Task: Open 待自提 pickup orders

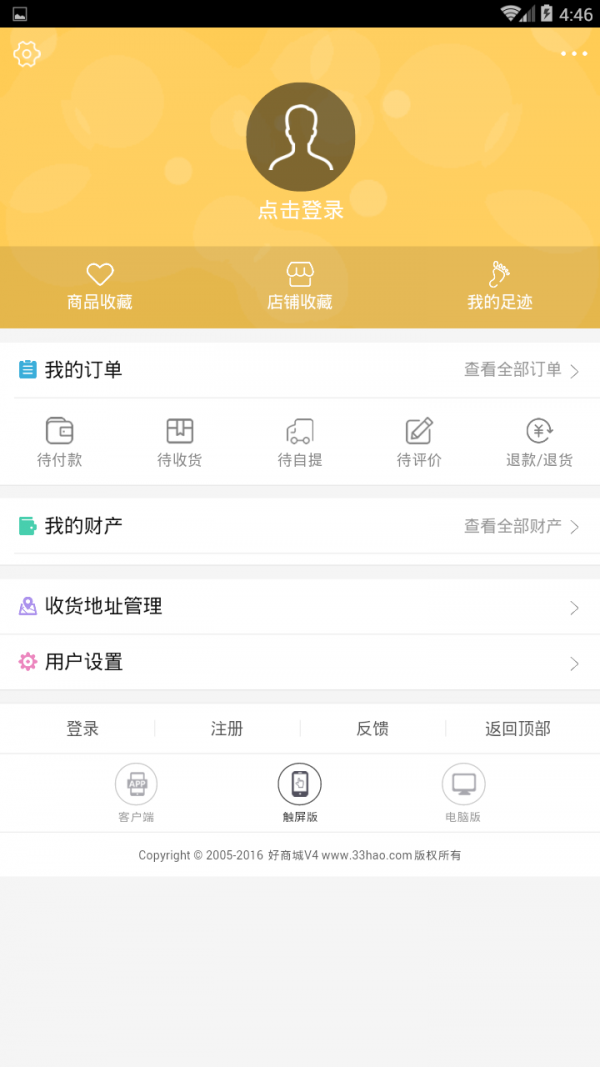Action: [x=299, y=443]
